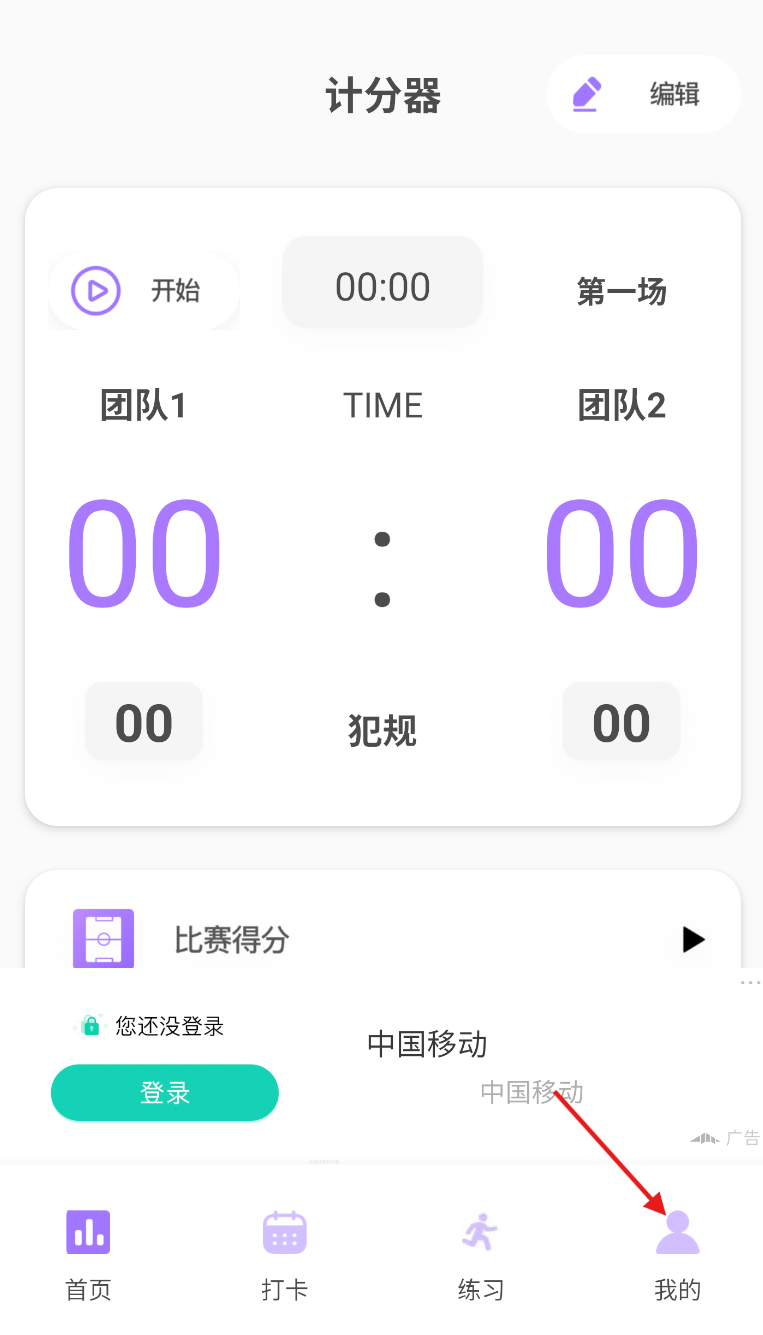Open the 我的 tab
This screenshot has width=763, height=1335.
(x=677, y=1255)
